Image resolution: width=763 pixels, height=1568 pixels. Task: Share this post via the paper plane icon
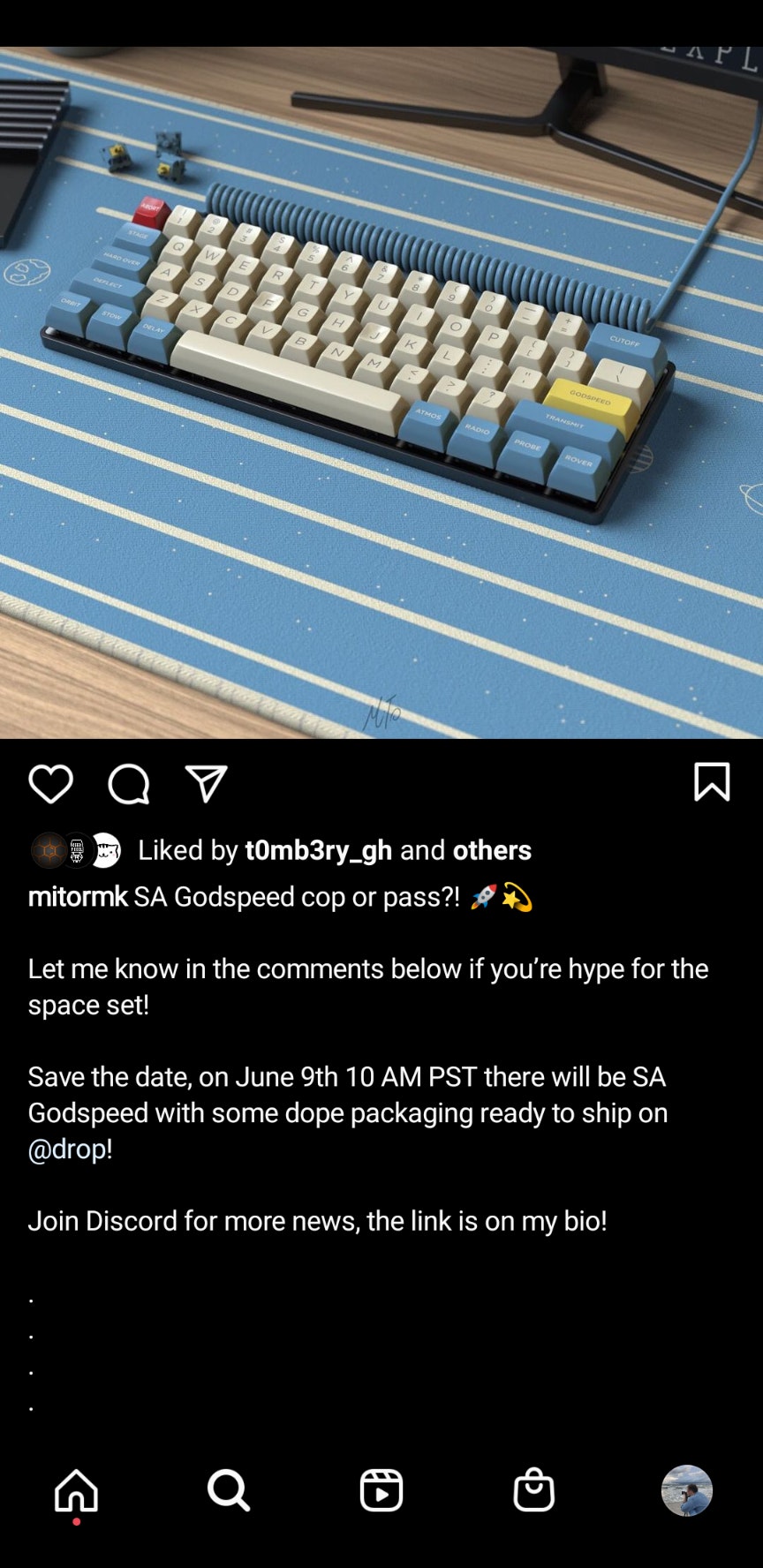207,784
